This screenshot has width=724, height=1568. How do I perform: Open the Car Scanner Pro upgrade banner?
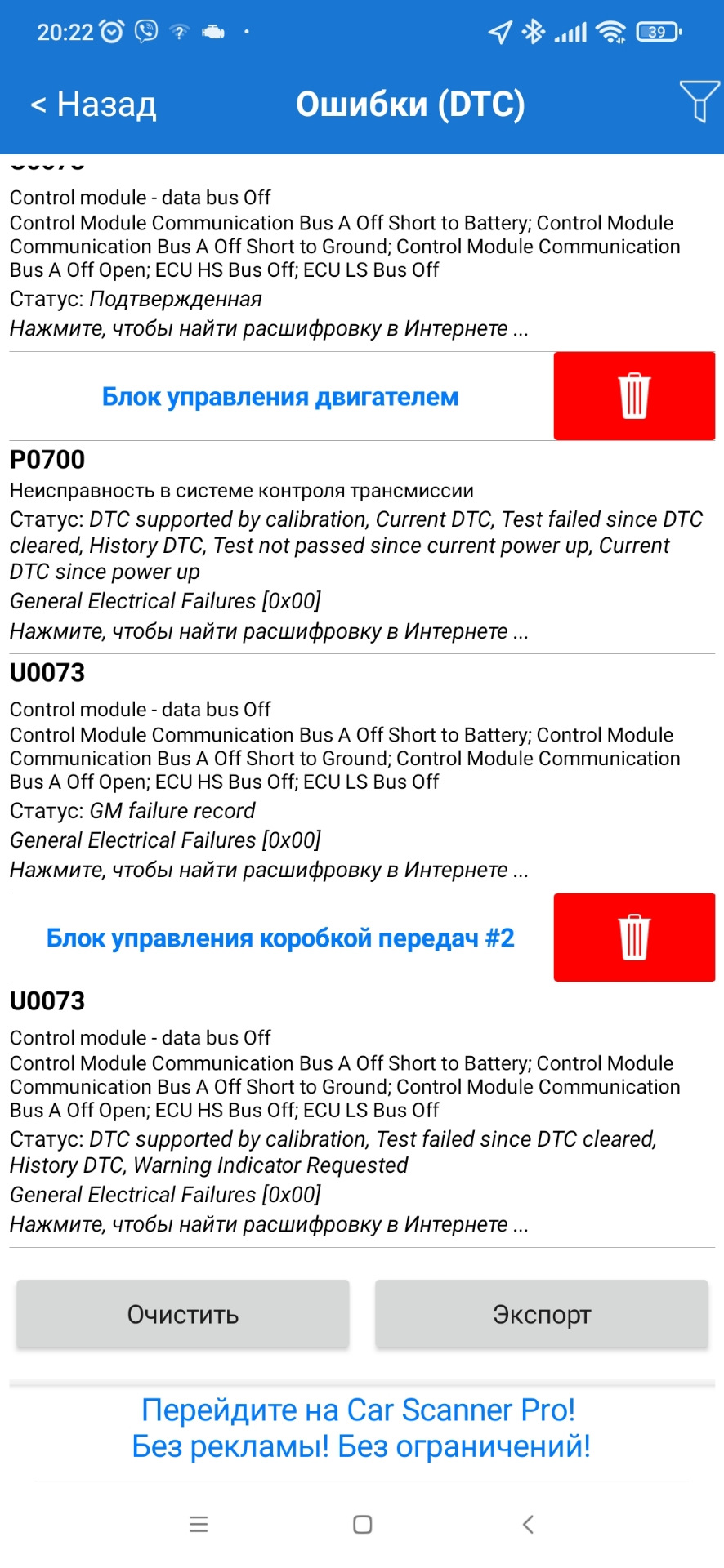(x=361, y=1428)
